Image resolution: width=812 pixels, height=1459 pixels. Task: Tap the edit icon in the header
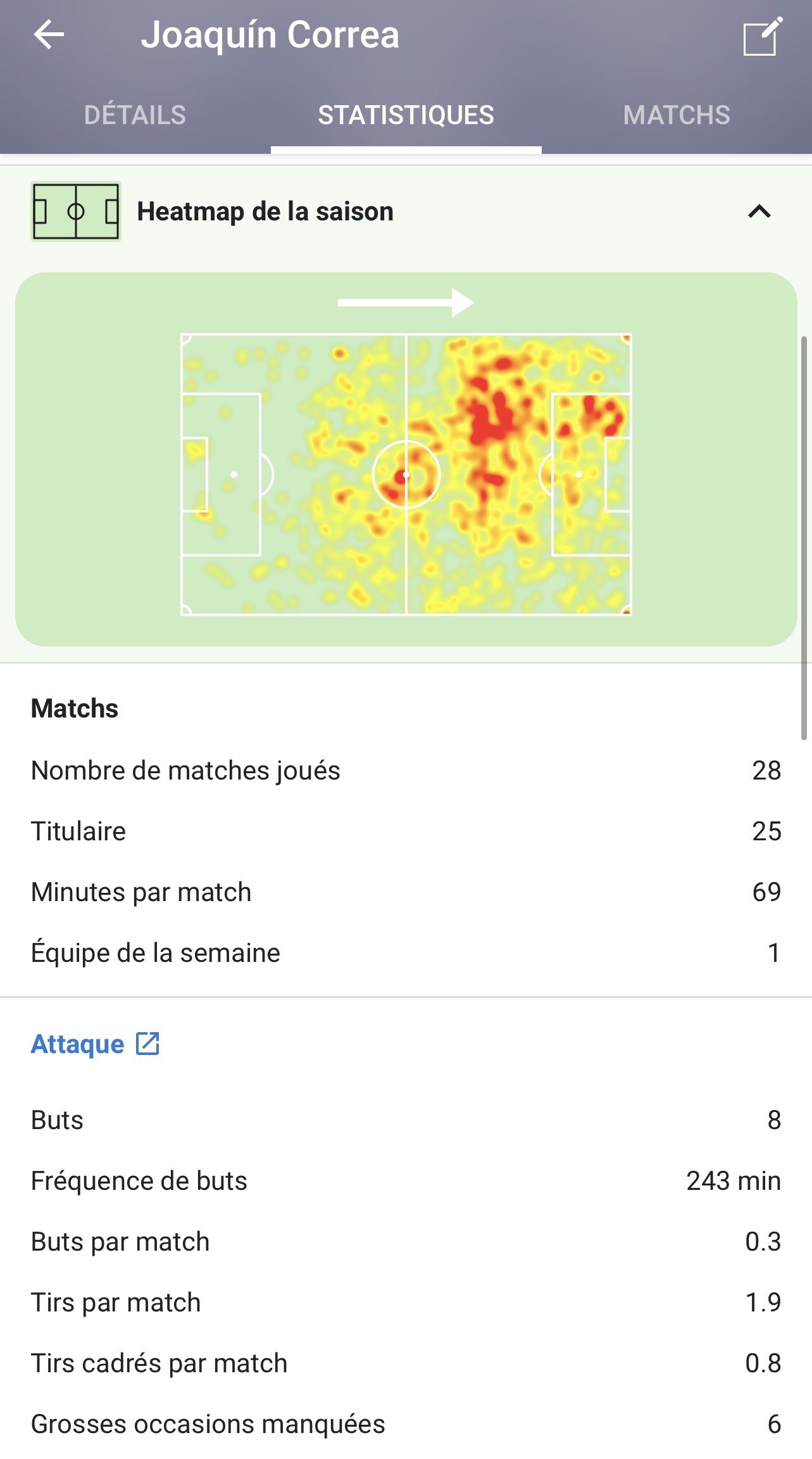762,37
